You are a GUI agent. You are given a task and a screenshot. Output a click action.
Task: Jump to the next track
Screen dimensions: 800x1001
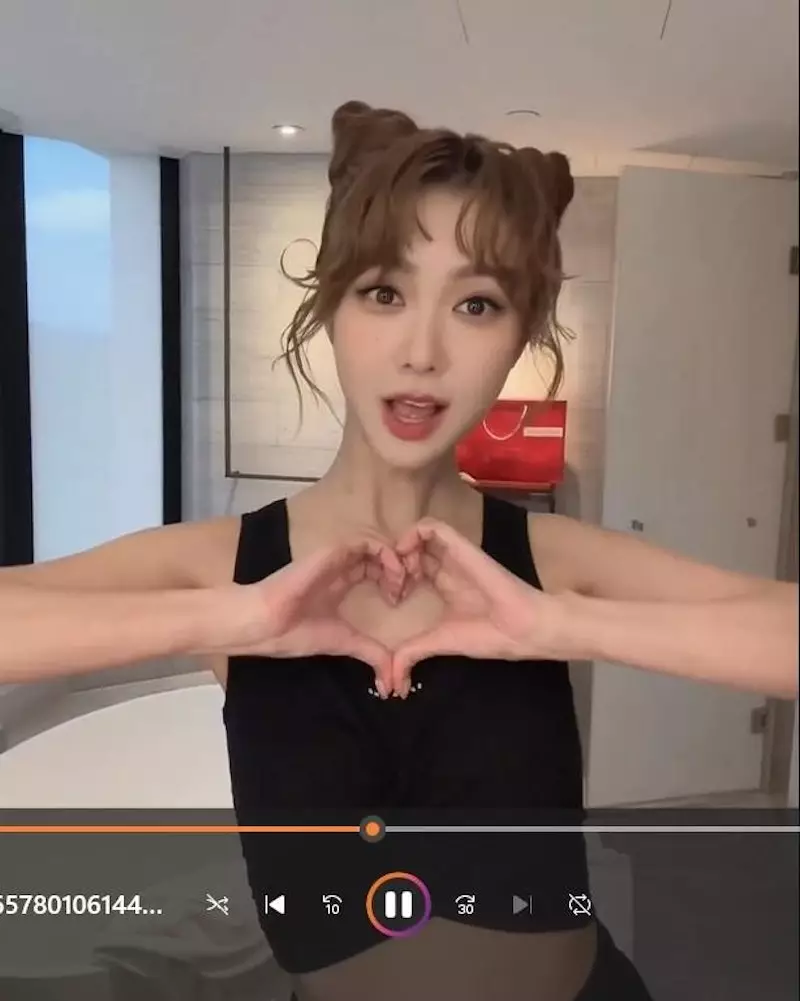[522, 904]
